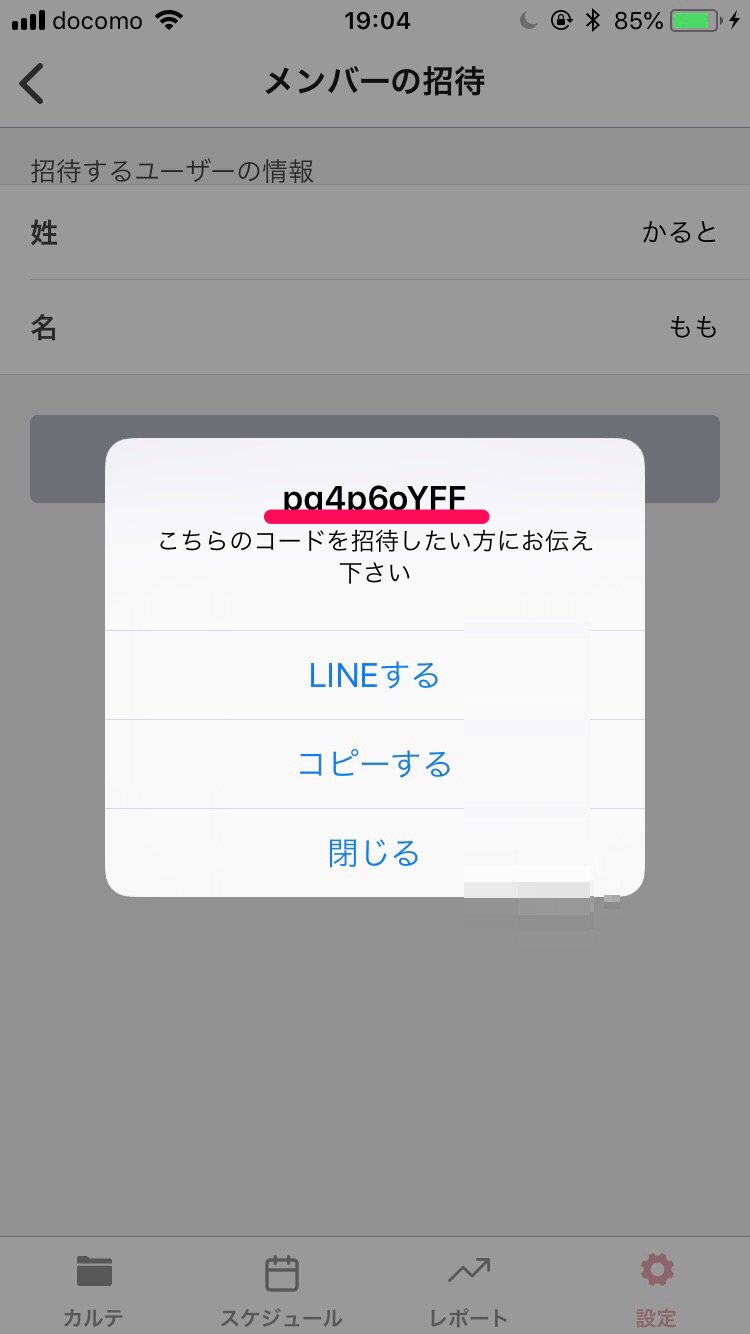Viewport: 750px width, 1334px height.
Task: Select LINEする to share via LINE
Action: click(x=374, y=674)
